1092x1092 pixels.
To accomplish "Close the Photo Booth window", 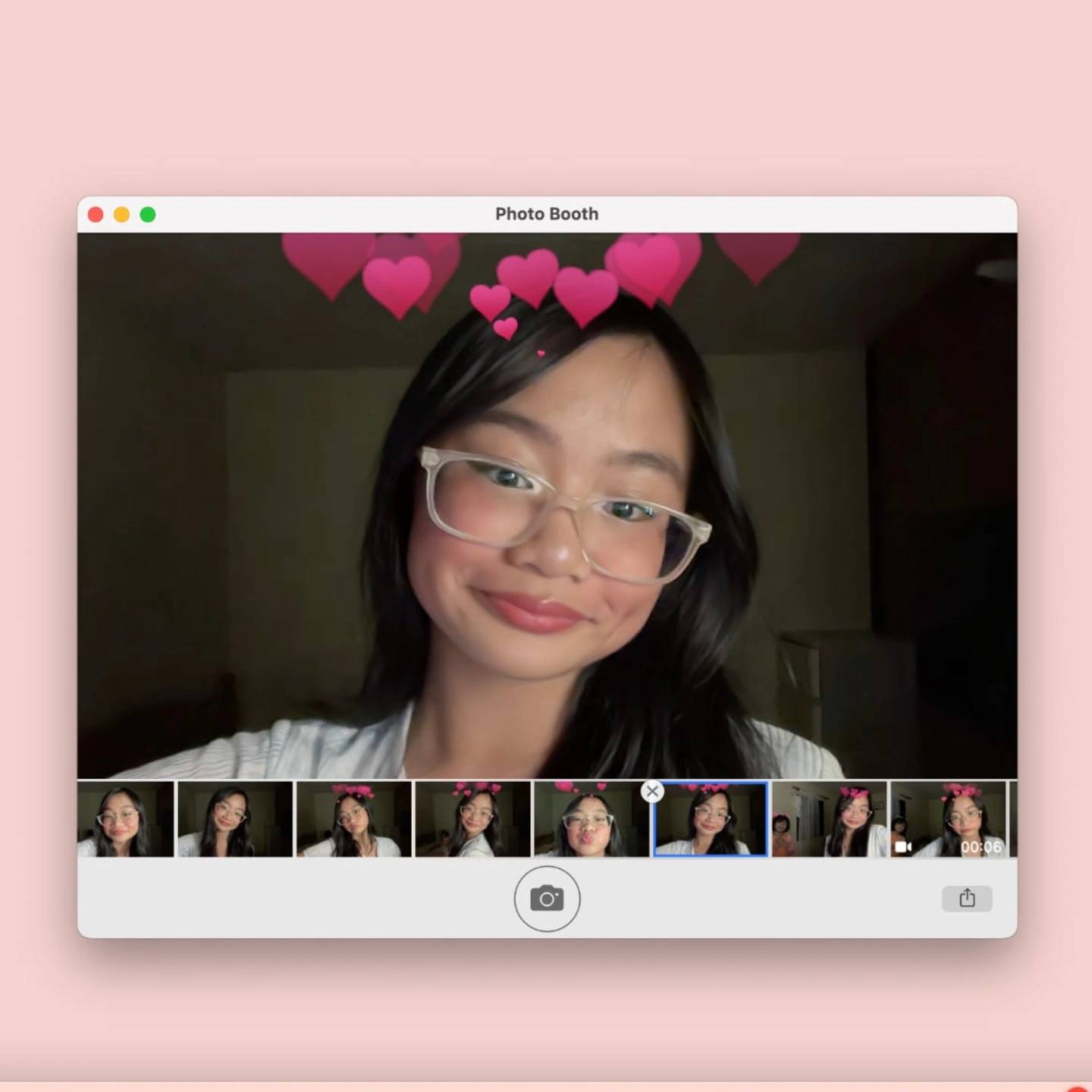I will (96, 215).
